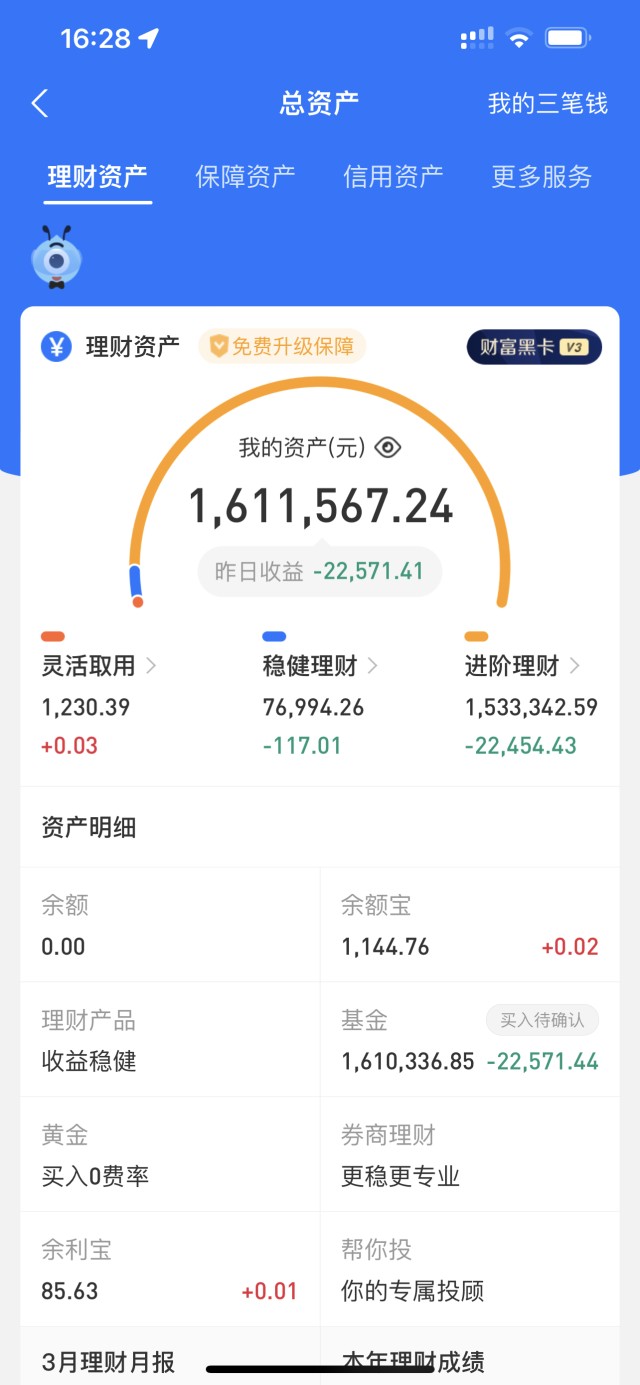Open the 余额宝 cell

(470, 925)
